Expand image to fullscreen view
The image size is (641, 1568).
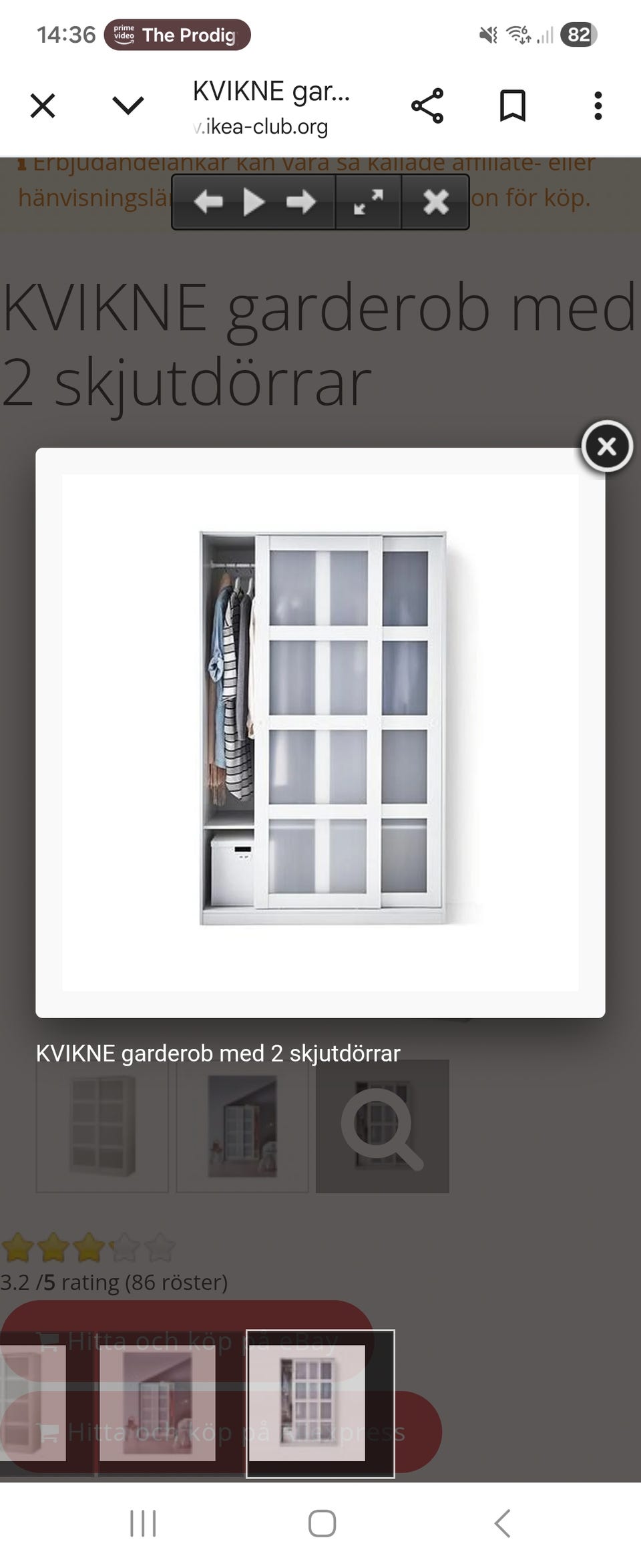point(367,202)
